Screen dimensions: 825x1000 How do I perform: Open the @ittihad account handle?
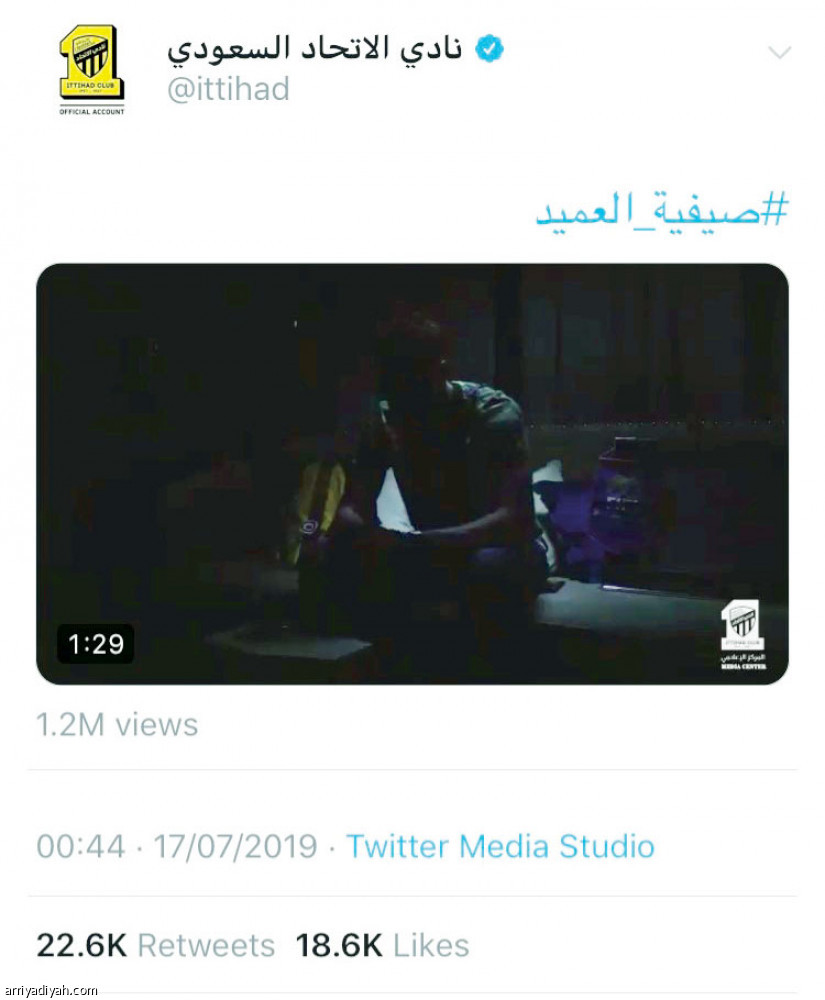228,90
